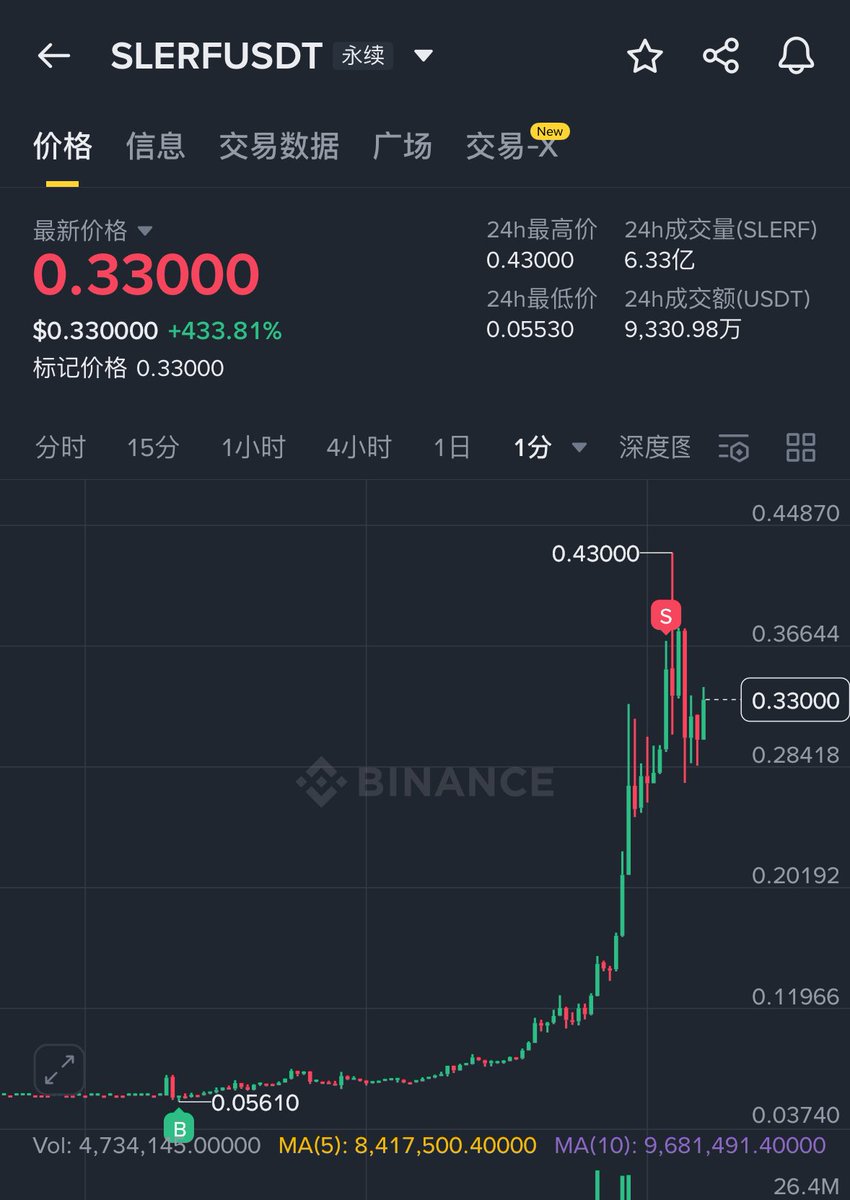Select the 1小时 chart interval
850x1200 pixels.
253,447
